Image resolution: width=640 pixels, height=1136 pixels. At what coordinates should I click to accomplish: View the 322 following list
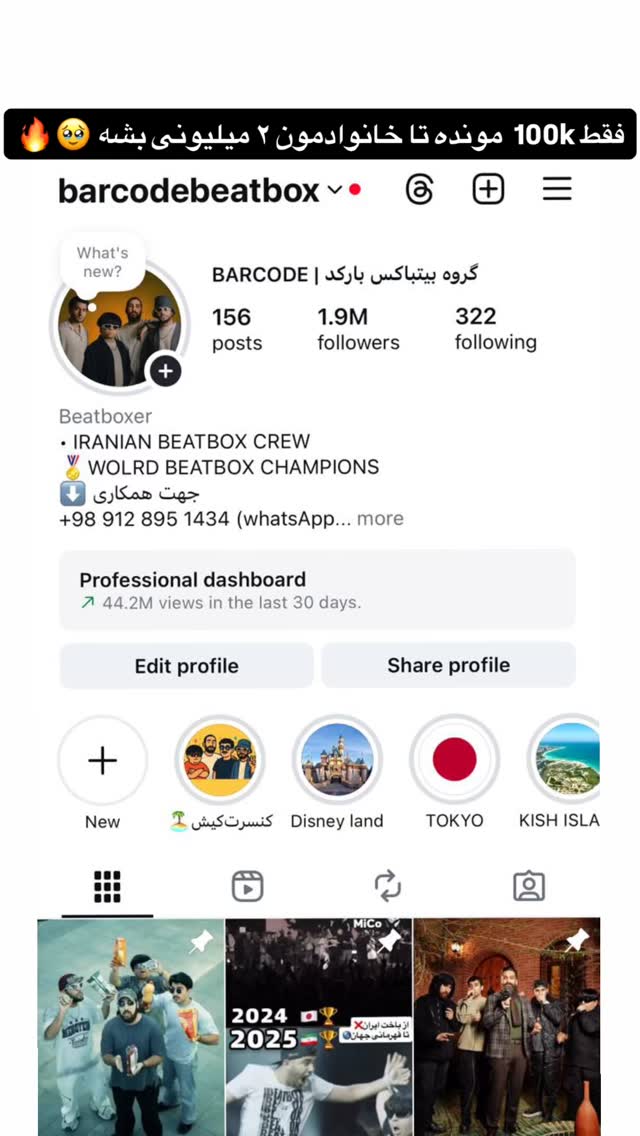click(496, 329)
